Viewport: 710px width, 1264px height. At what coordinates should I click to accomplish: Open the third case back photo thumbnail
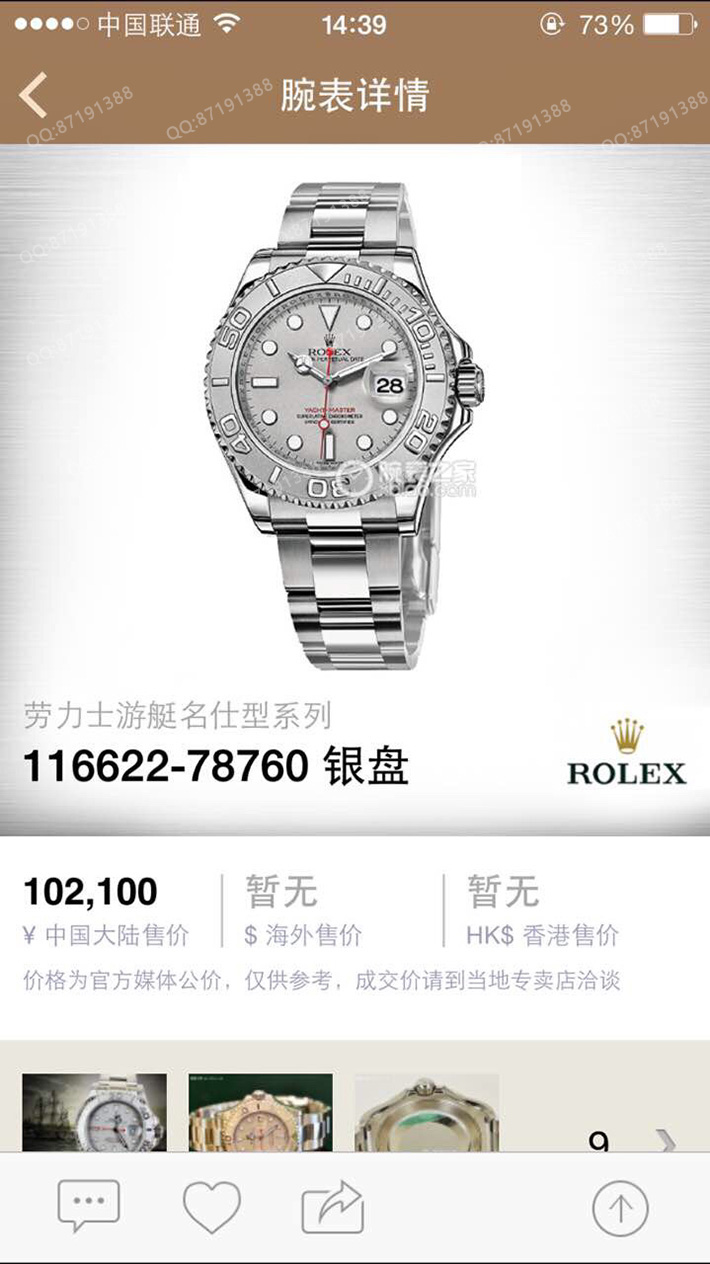point(426,1112)
